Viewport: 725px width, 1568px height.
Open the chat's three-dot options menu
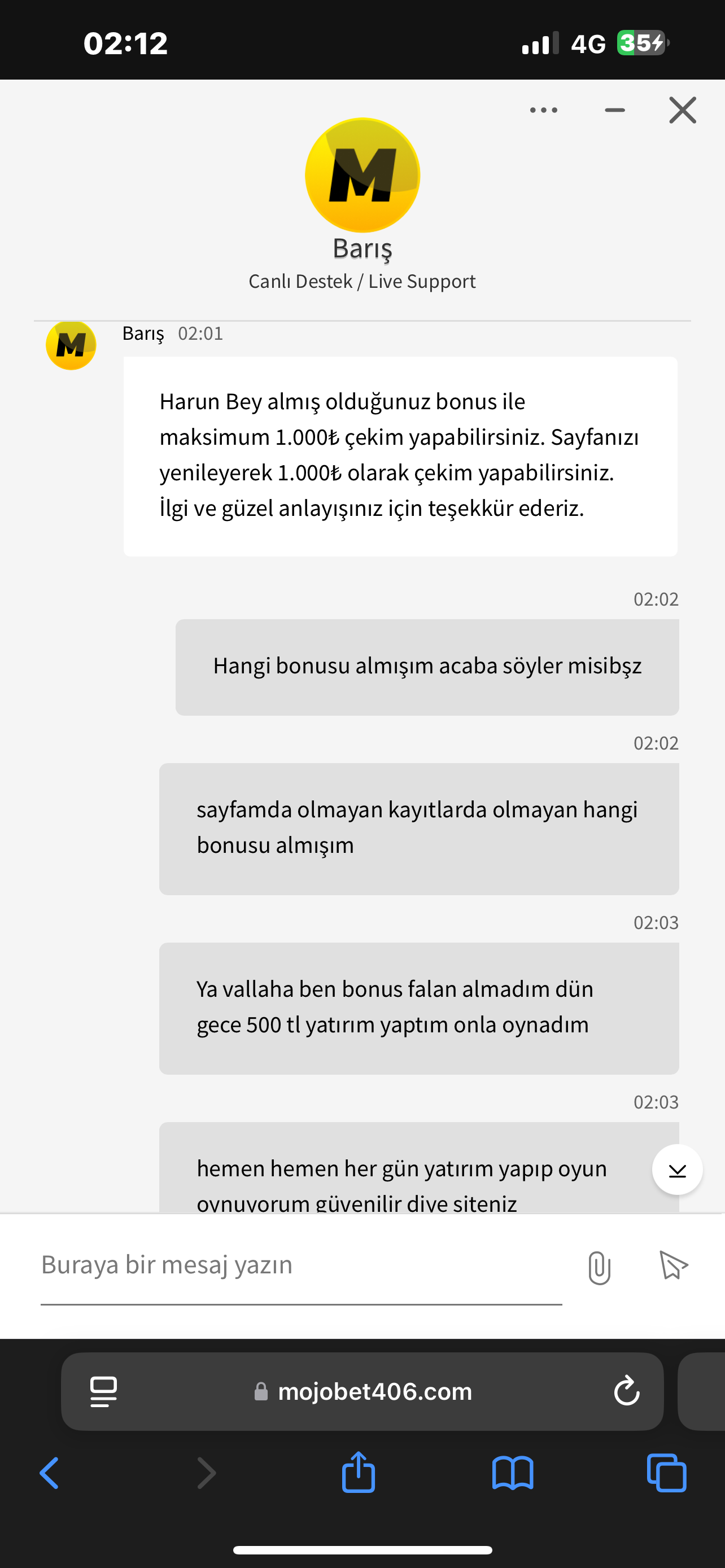click(544, 110)
